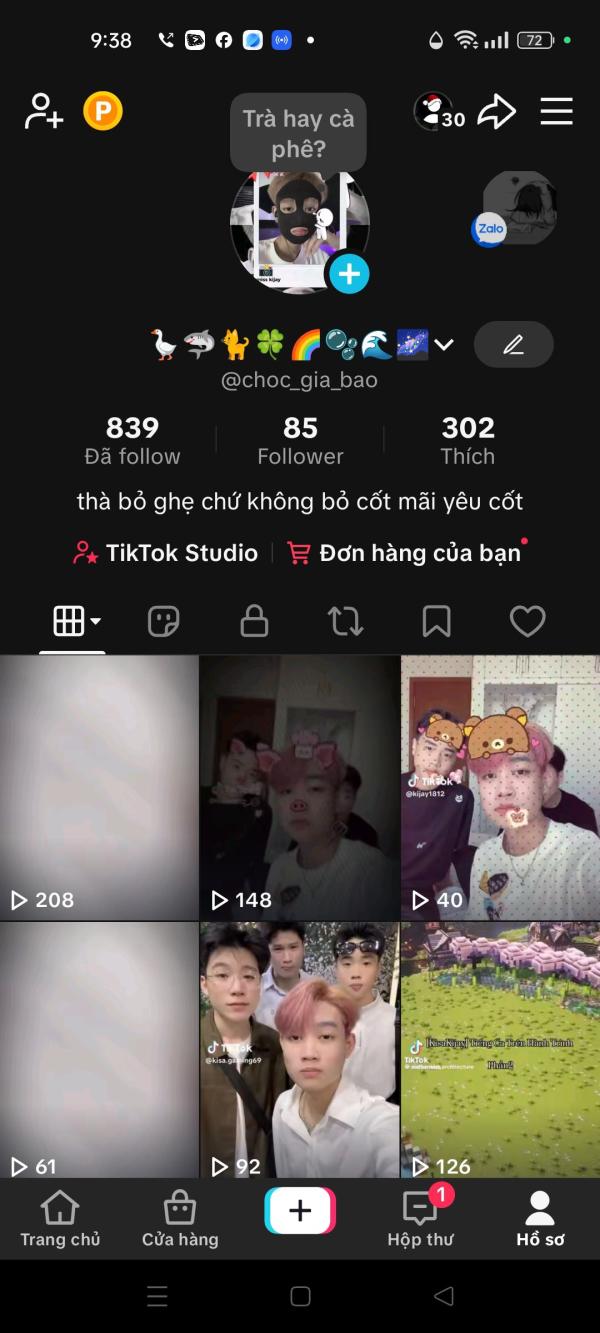Open profile views counter icon showing 30

tap(440, 112)
